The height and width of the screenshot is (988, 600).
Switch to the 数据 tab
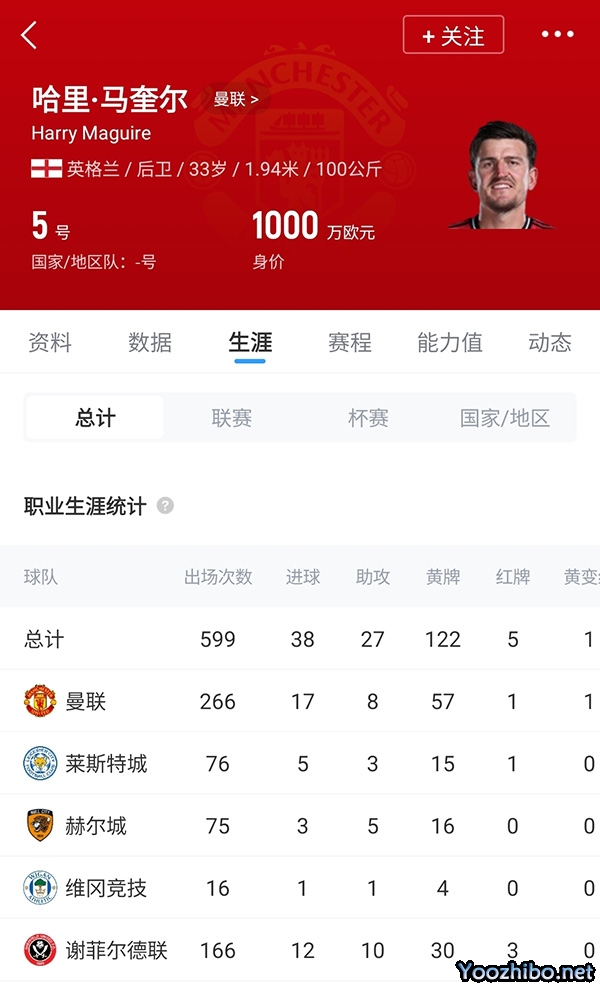coord(150,342)
